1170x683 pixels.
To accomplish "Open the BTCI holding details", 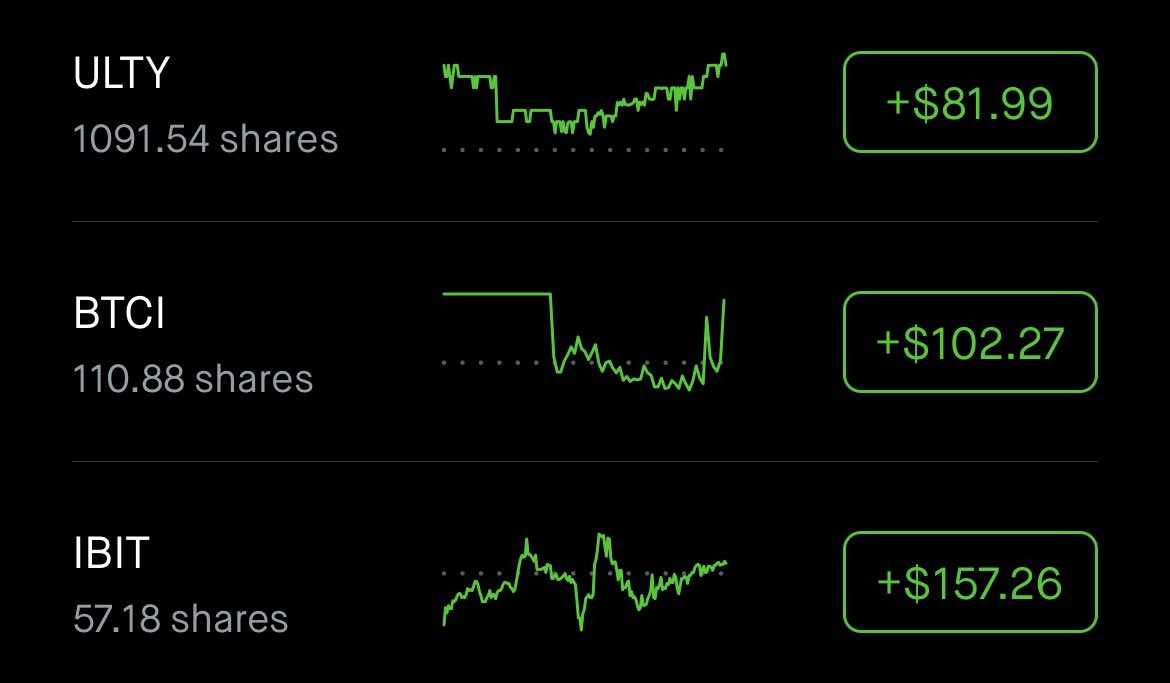I will point(193,345).
